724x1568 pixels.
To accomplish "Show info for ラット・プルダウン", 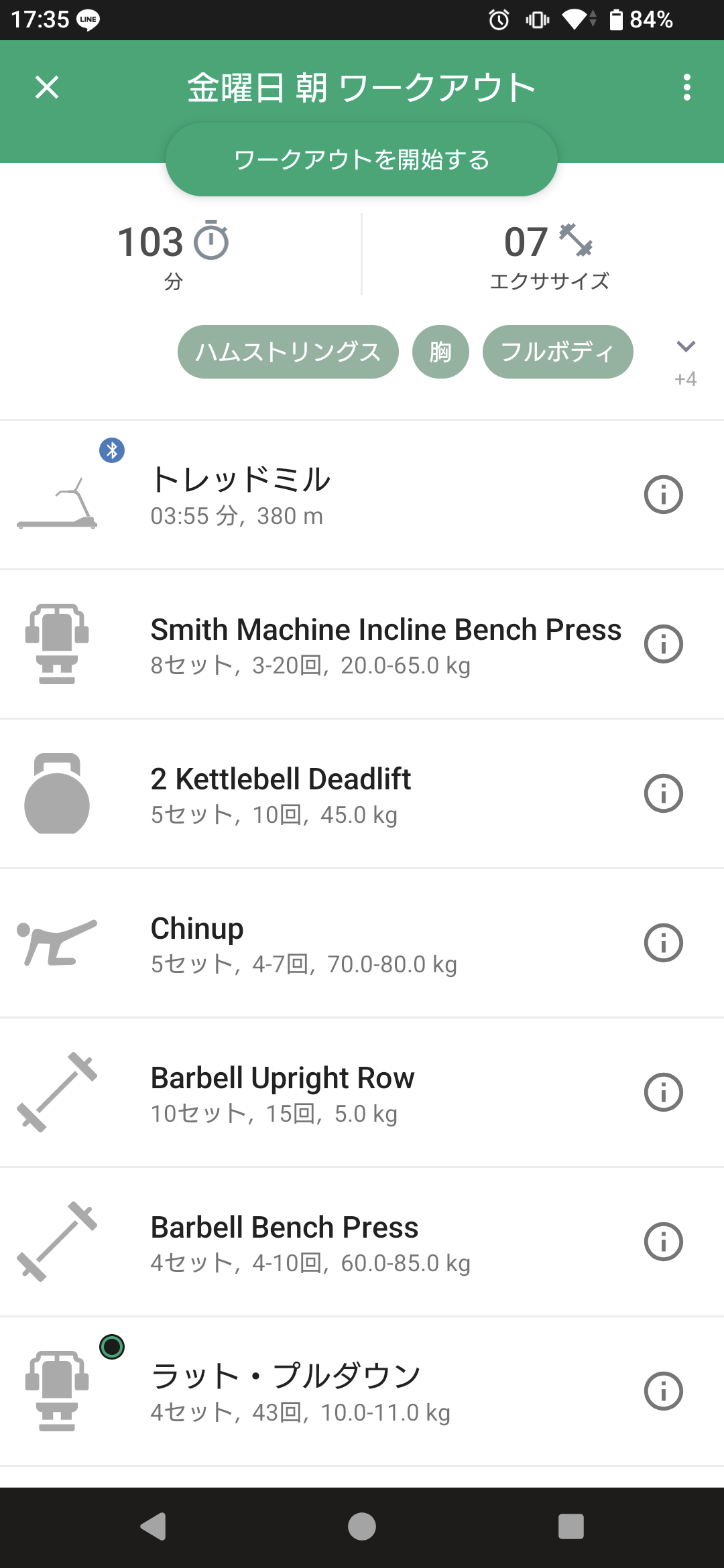I will pos(663,1392).
